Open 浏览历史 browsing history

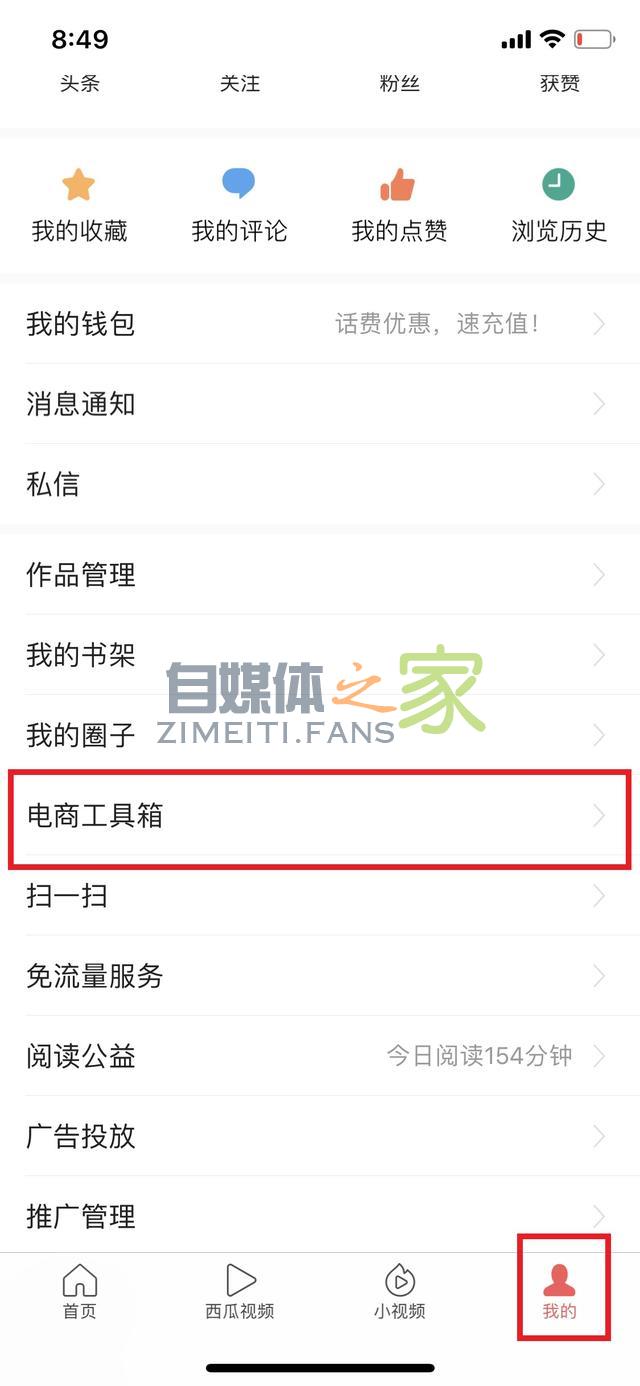[559, 206]
